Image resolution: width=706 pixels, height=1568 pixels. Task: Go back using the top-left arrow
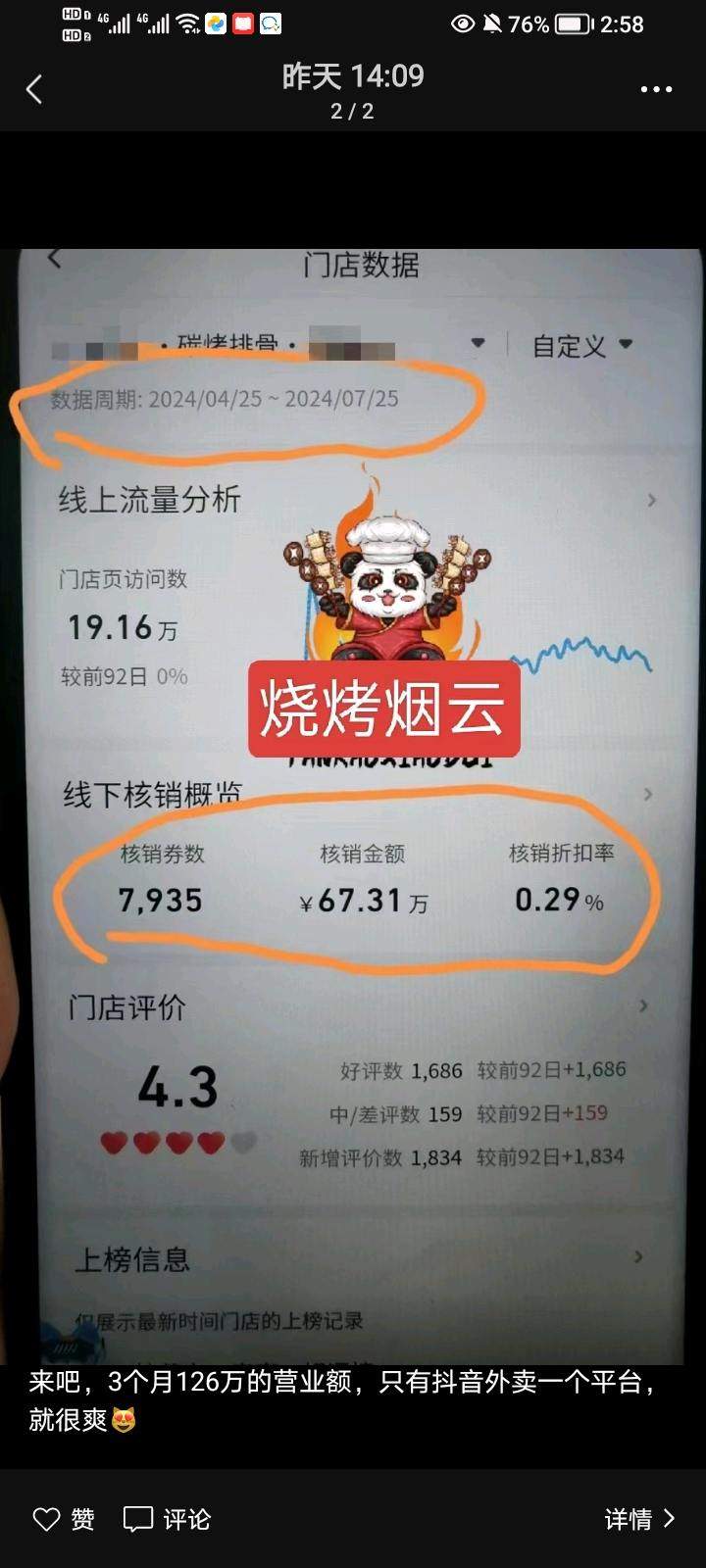tap(34, 90)
